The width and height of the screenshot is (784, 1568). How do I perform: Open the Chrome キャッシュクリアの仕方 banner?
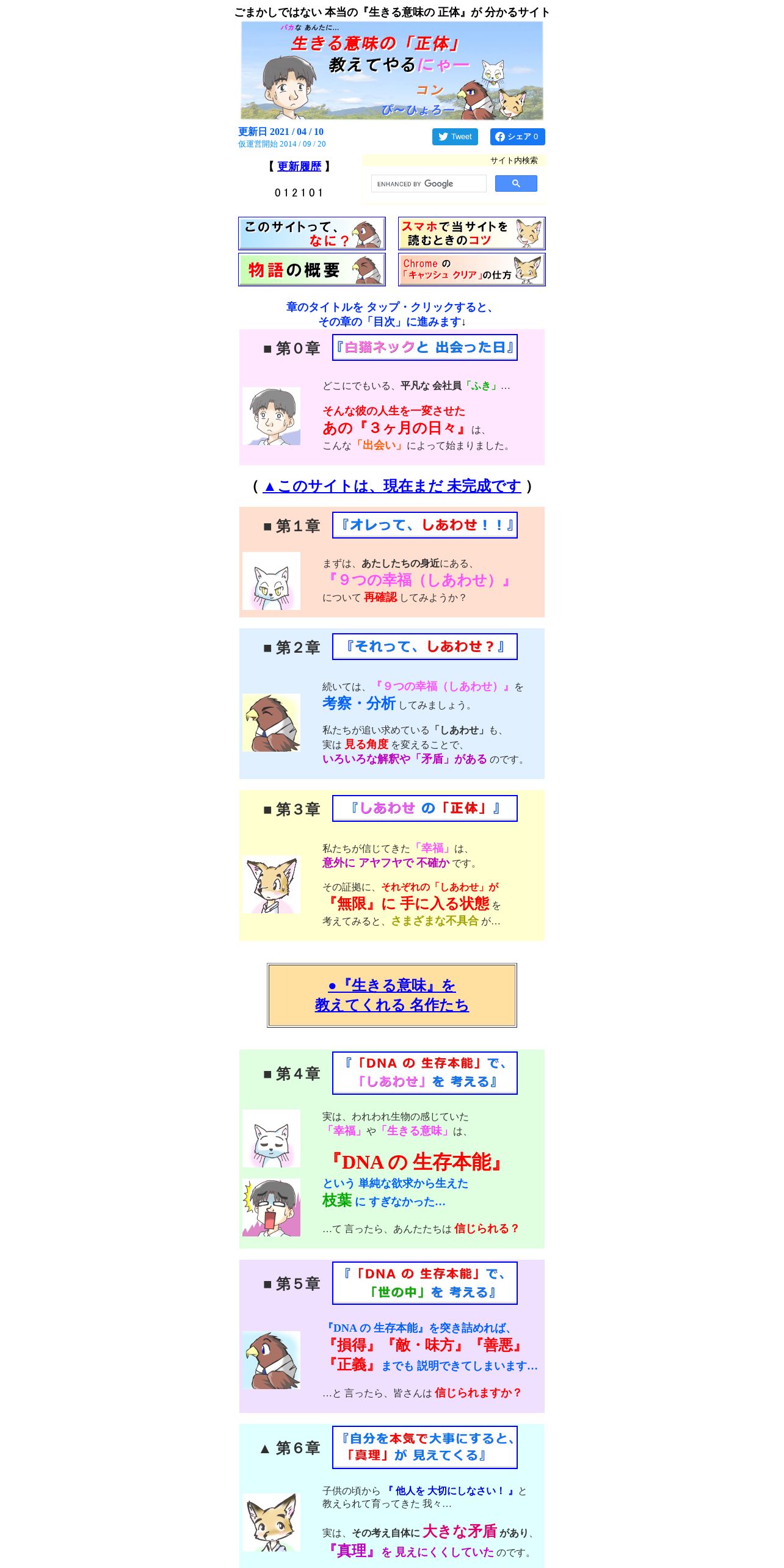coord(471,270)
